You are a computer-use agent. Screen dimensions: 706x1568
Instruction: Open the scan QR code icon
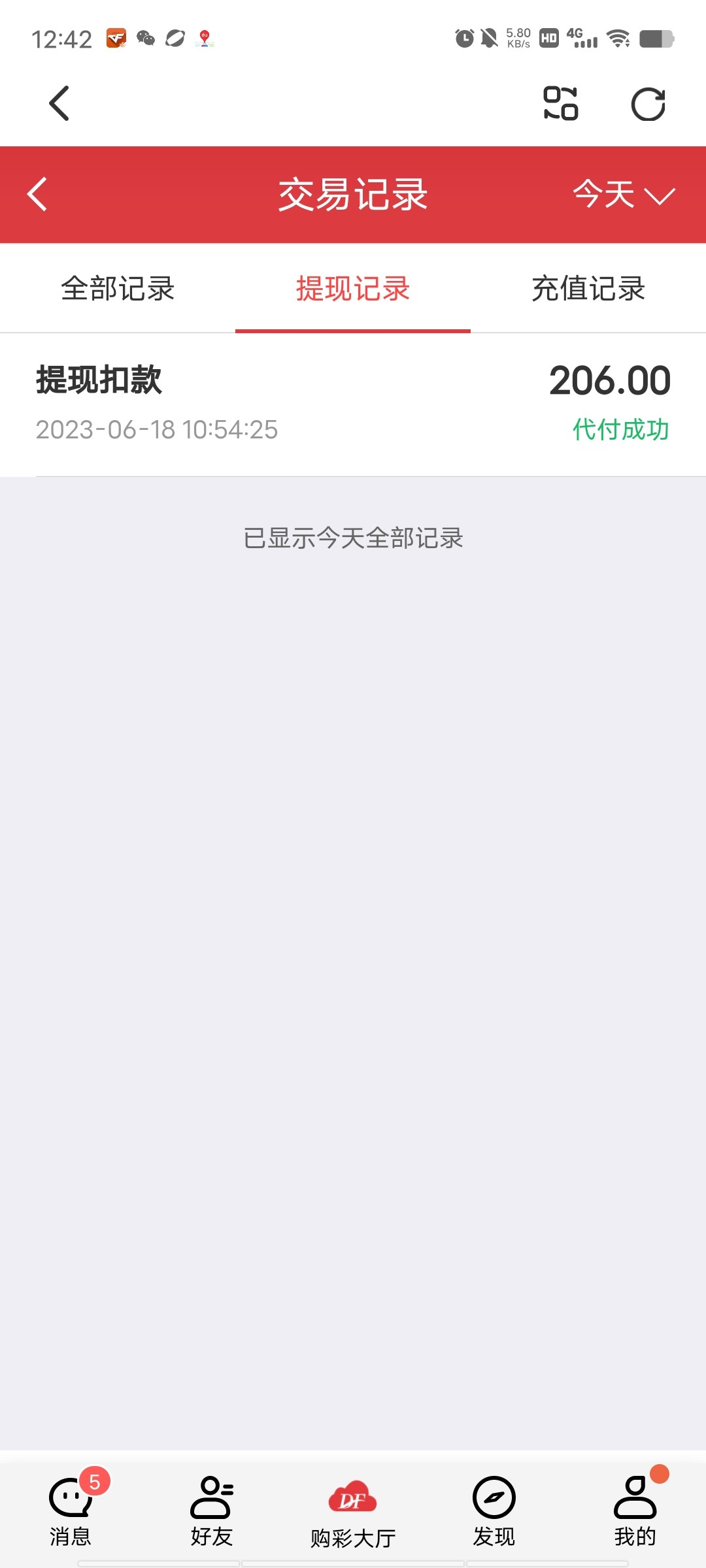[x=561, y=103]
